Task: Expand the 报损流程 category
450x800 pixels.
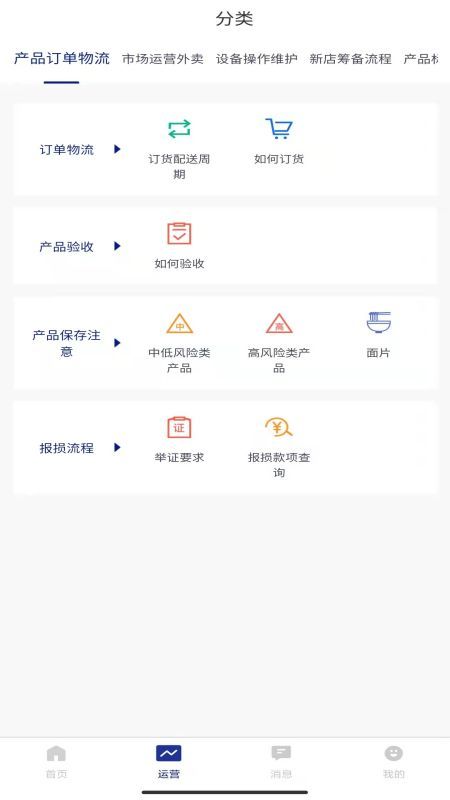Action: coord(80,448)
